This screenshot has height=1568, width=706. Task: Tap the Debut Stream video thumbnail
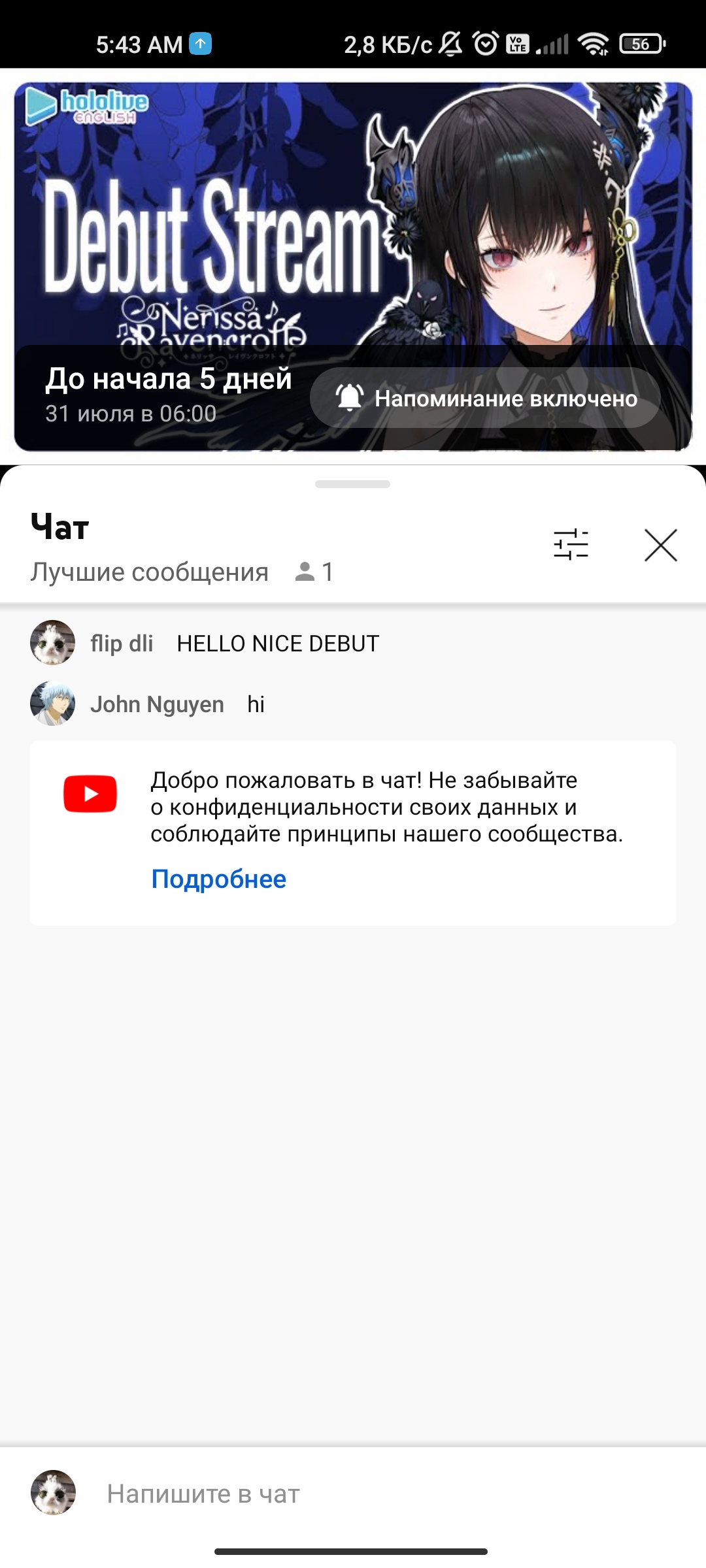point(353,216)
